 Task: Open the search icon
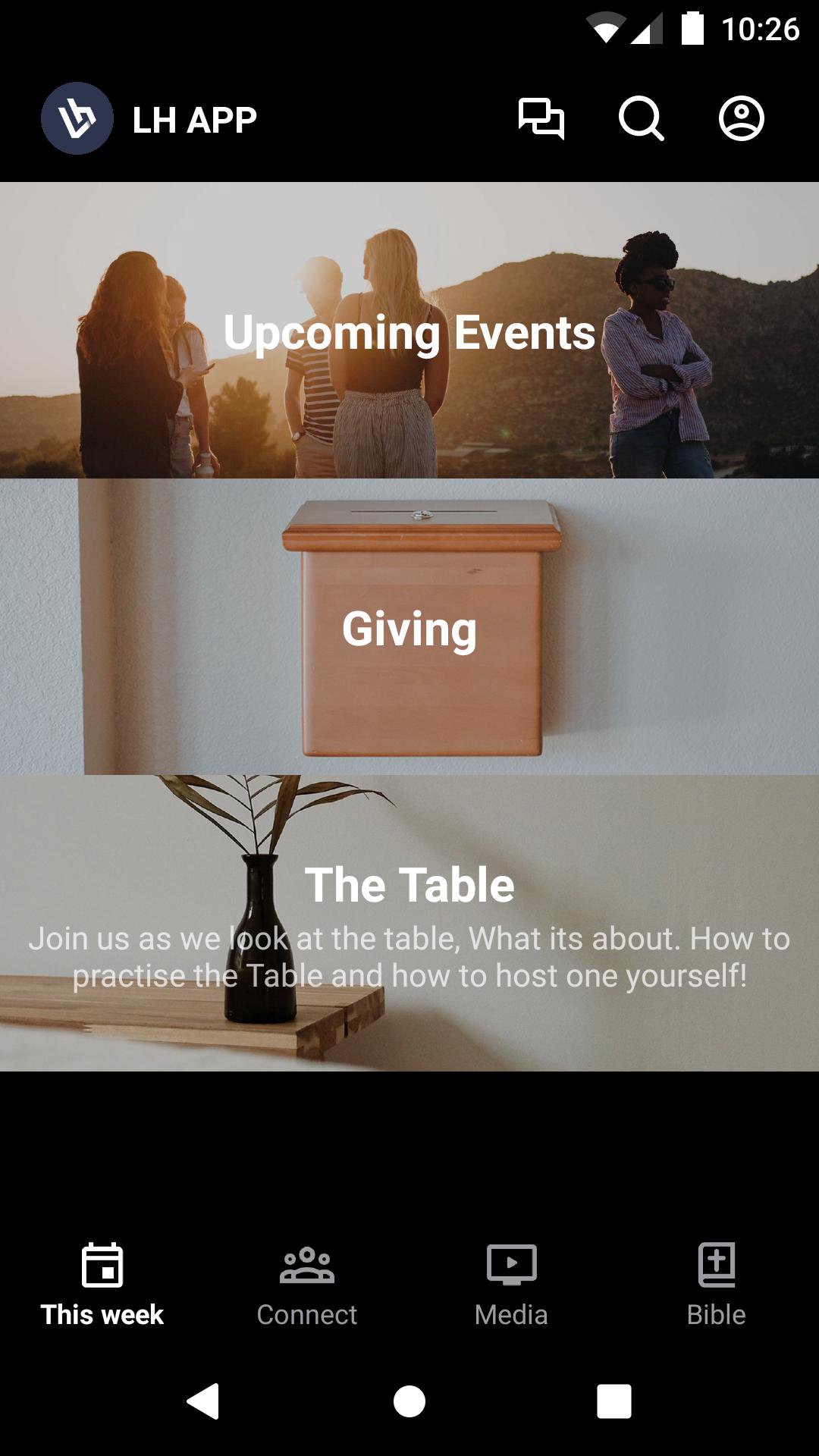coord(641,119)
